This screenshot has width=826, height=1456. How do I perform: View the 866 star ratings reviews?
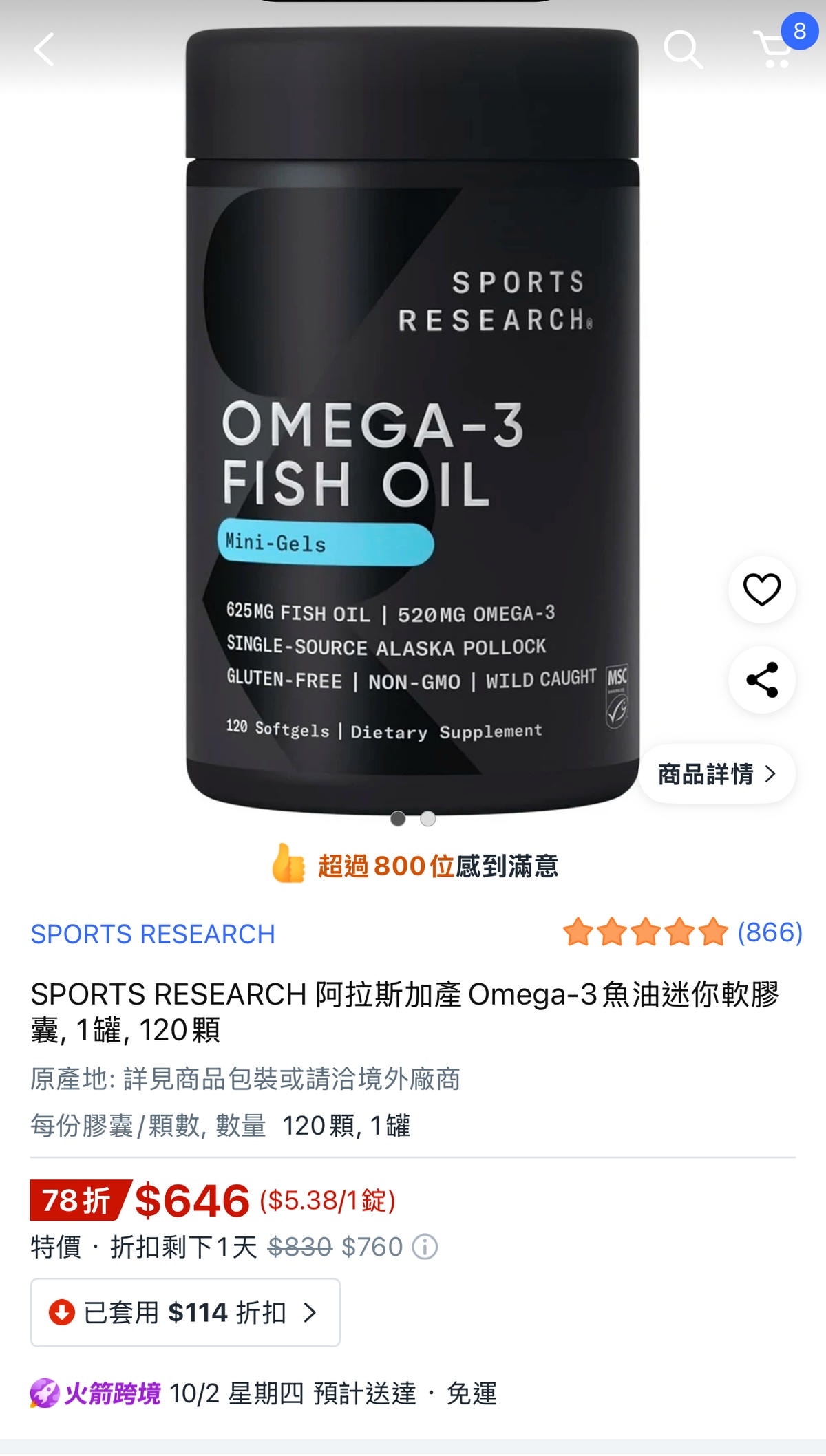(x=682, y=932)
